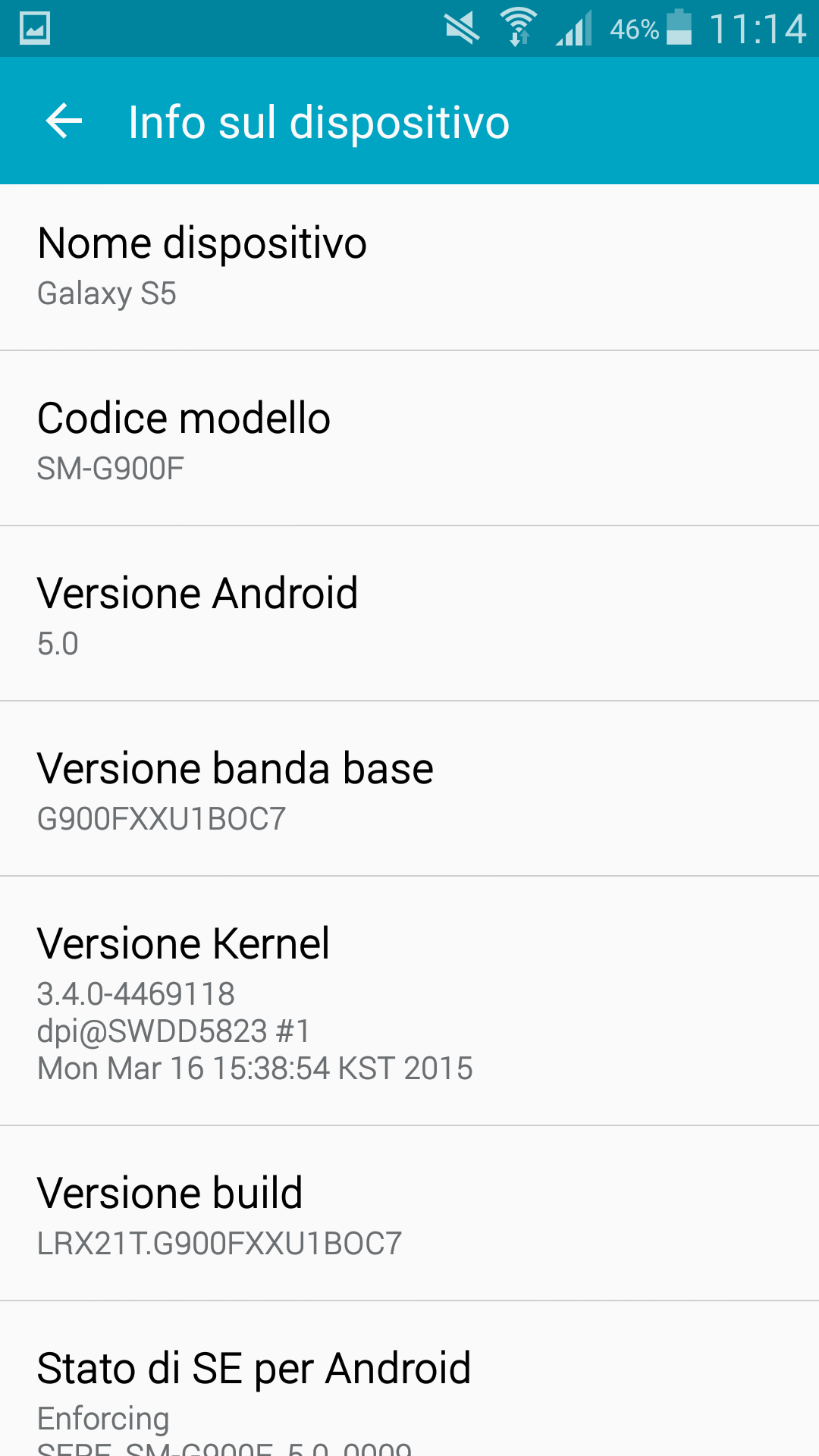Select the Versione Android row
This screenshot has width=819, height=1456.
pos(409,614)
